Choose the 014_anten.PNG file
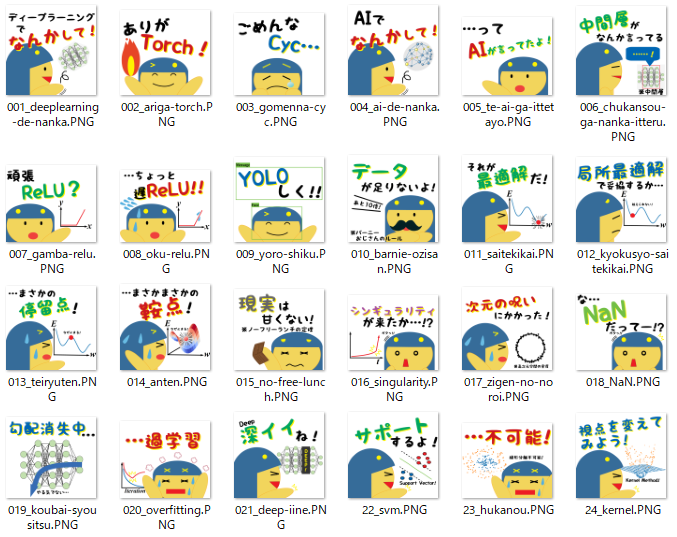Screen dimensions: 677x537 [x=166, y=330]
